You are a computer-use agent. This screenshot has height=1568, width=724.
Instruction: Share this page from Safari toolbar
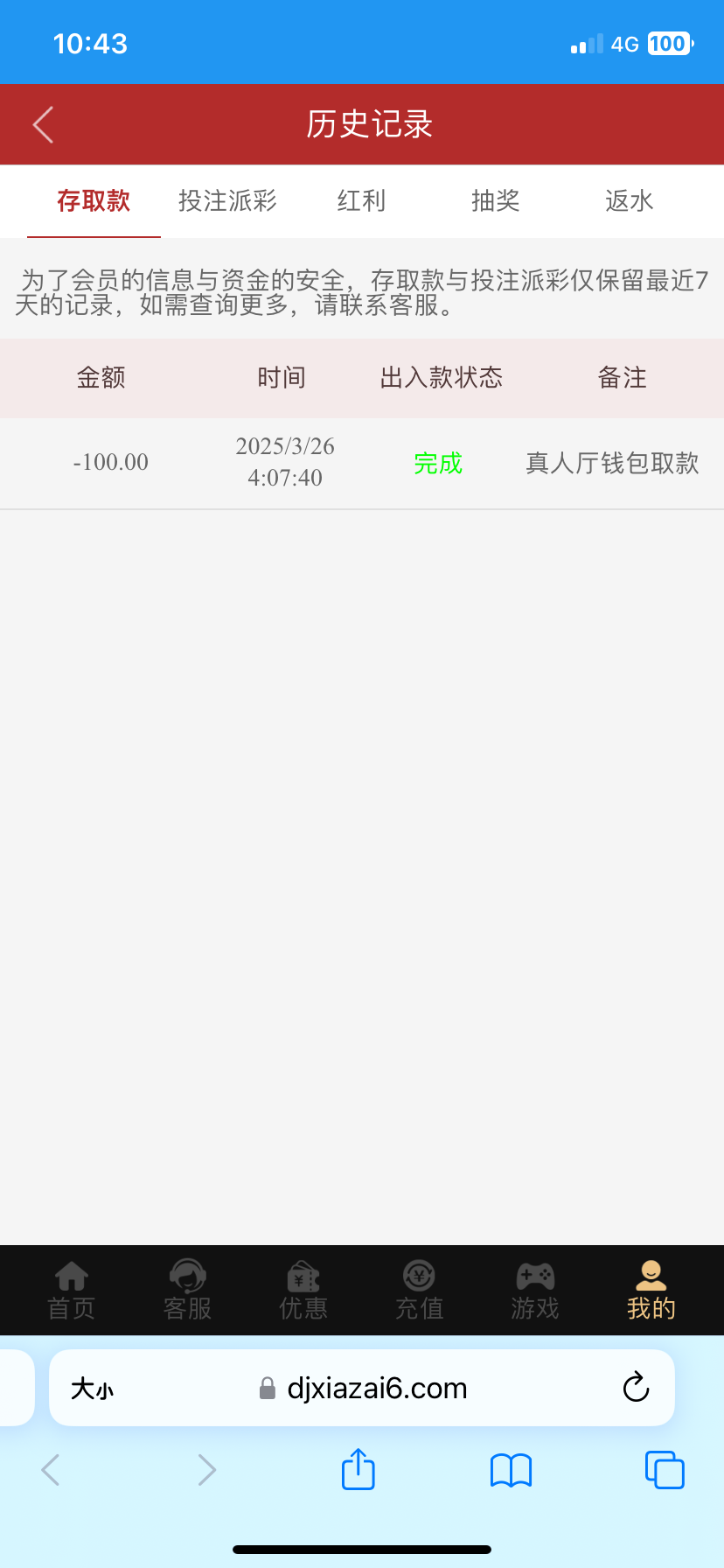pos(359,1469)
